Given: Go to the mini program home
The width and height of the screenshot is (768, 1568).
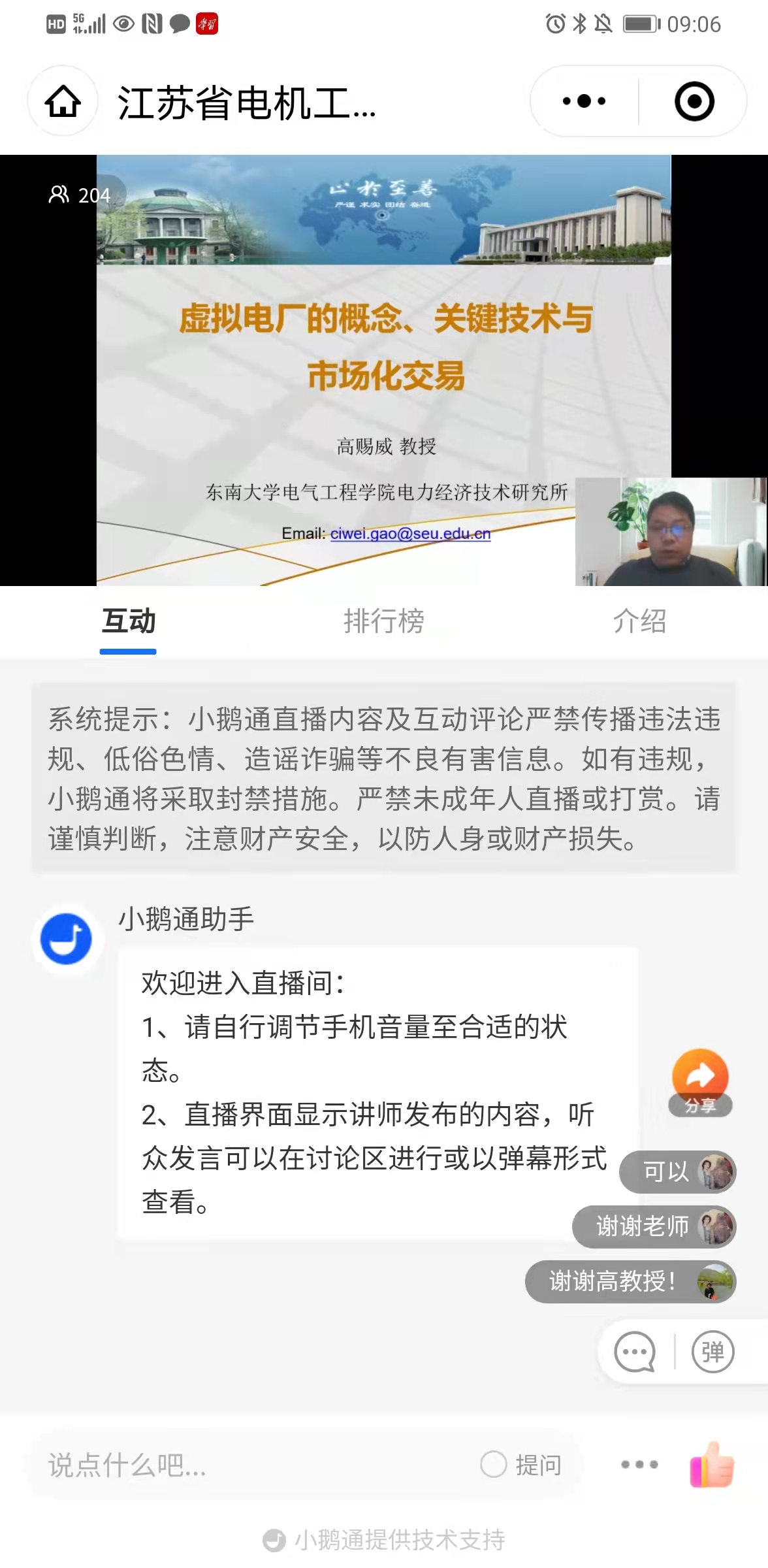Looking at the screenshot, I should (x=63, y=101).
